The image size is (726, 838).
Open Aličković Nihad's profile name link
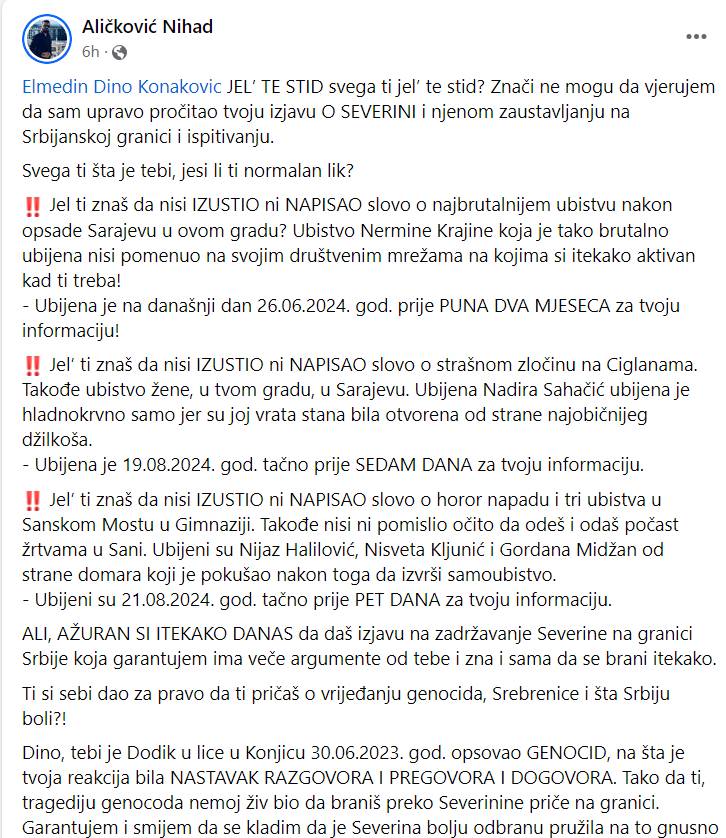pos(147,27)
